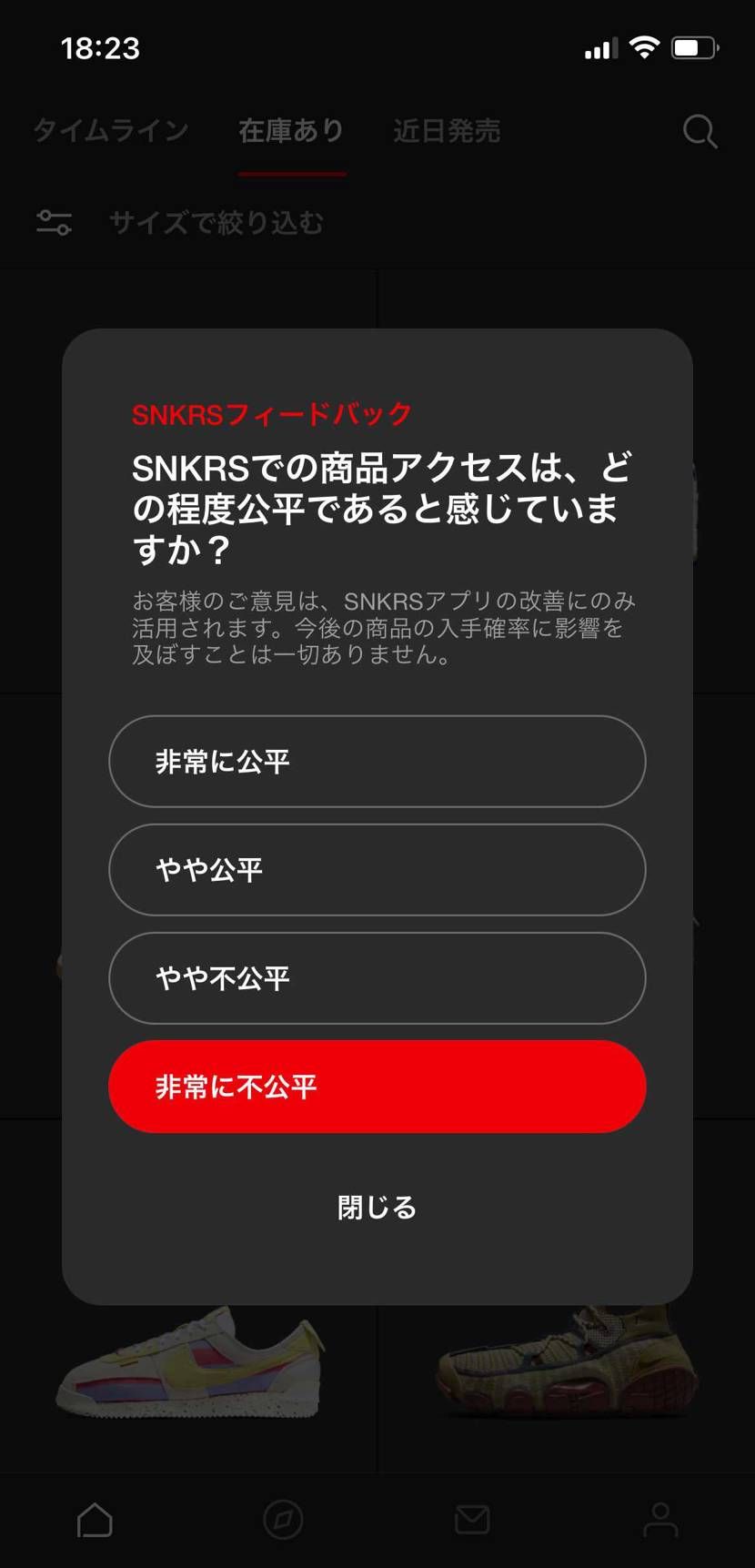Choose やや公平 in the survey
Screen dimensions: 755x1568
click(377, 870)
